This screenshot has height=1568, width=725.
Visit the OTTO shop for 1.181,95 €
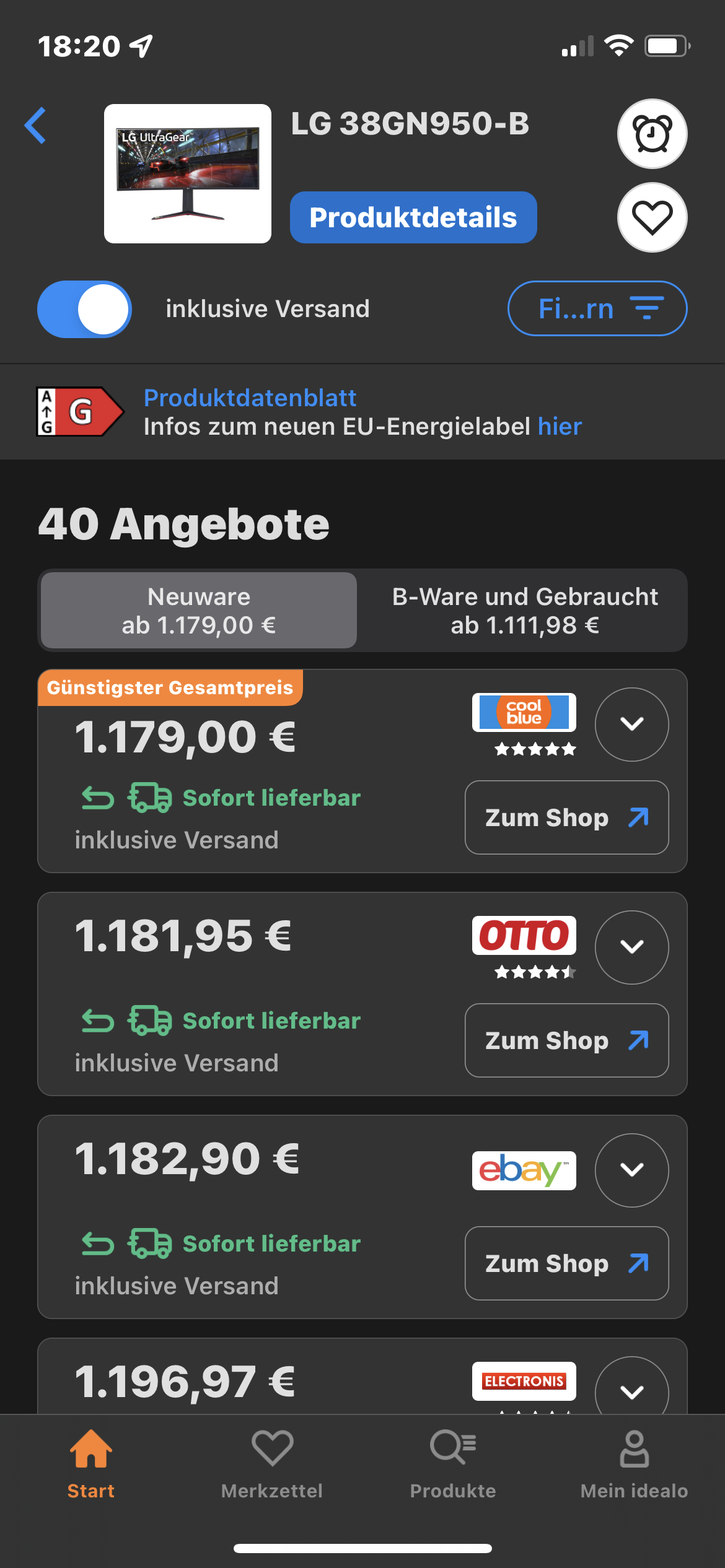pyautogui.click(x=566, y=1040)
